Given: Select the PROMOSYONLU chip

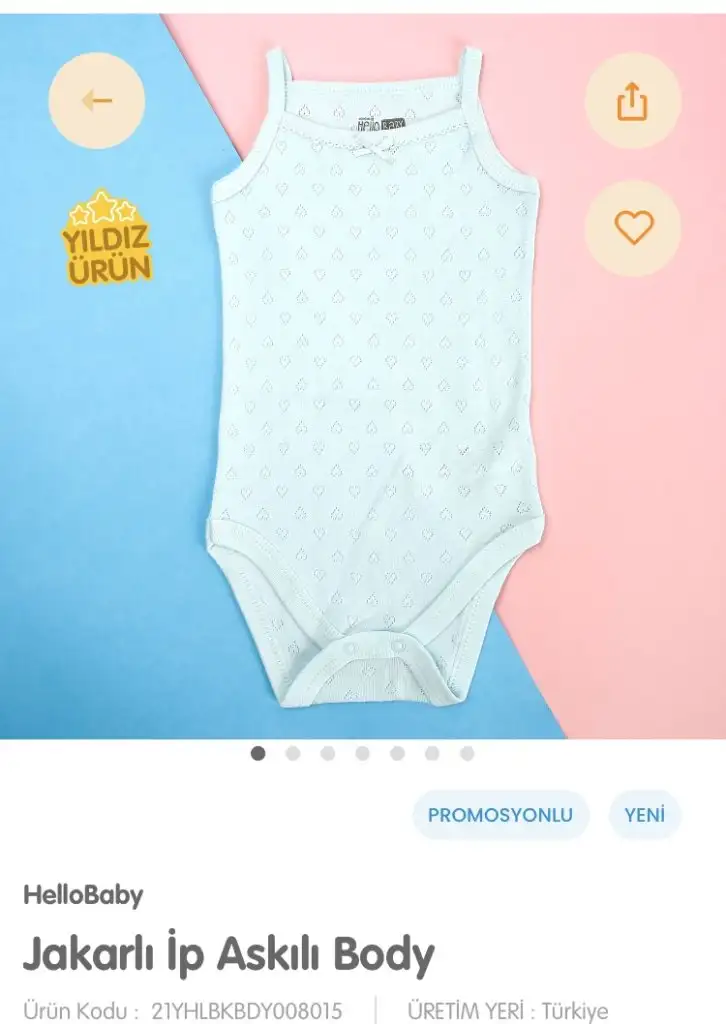Looking at the screenshot, I should point(500,814).
